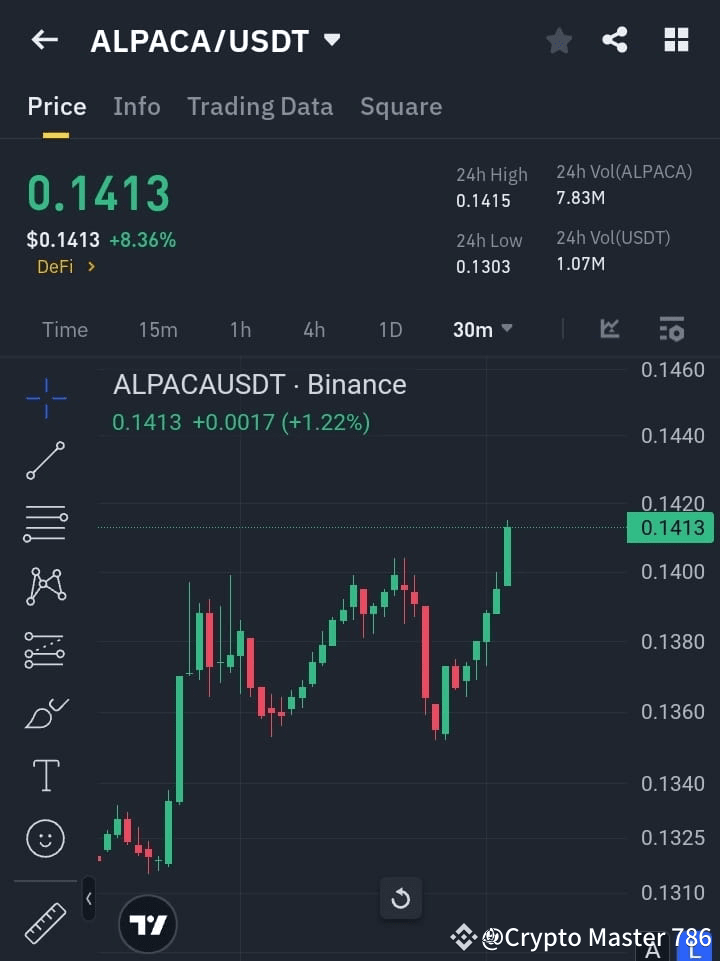
Task: Select the XABCD pattern tool
Action: (45, 587)
